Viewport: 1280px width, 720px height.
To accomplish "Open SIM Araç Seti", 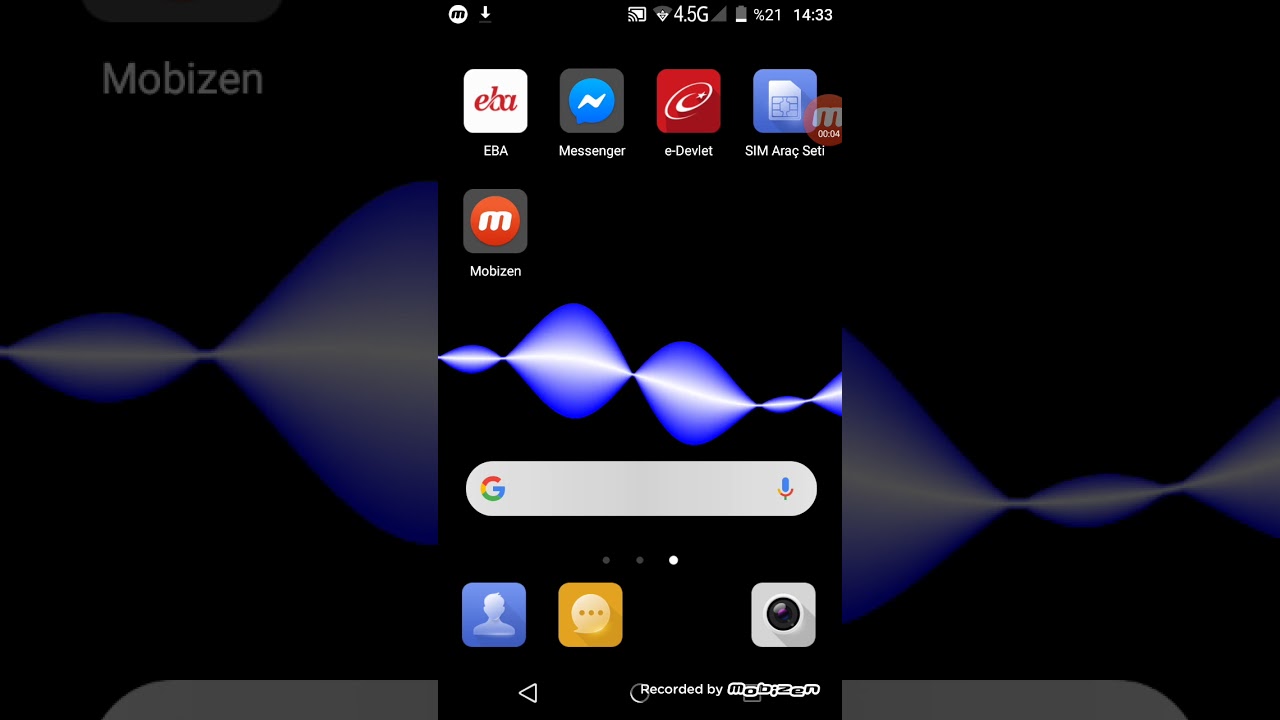I will (784, 101).
